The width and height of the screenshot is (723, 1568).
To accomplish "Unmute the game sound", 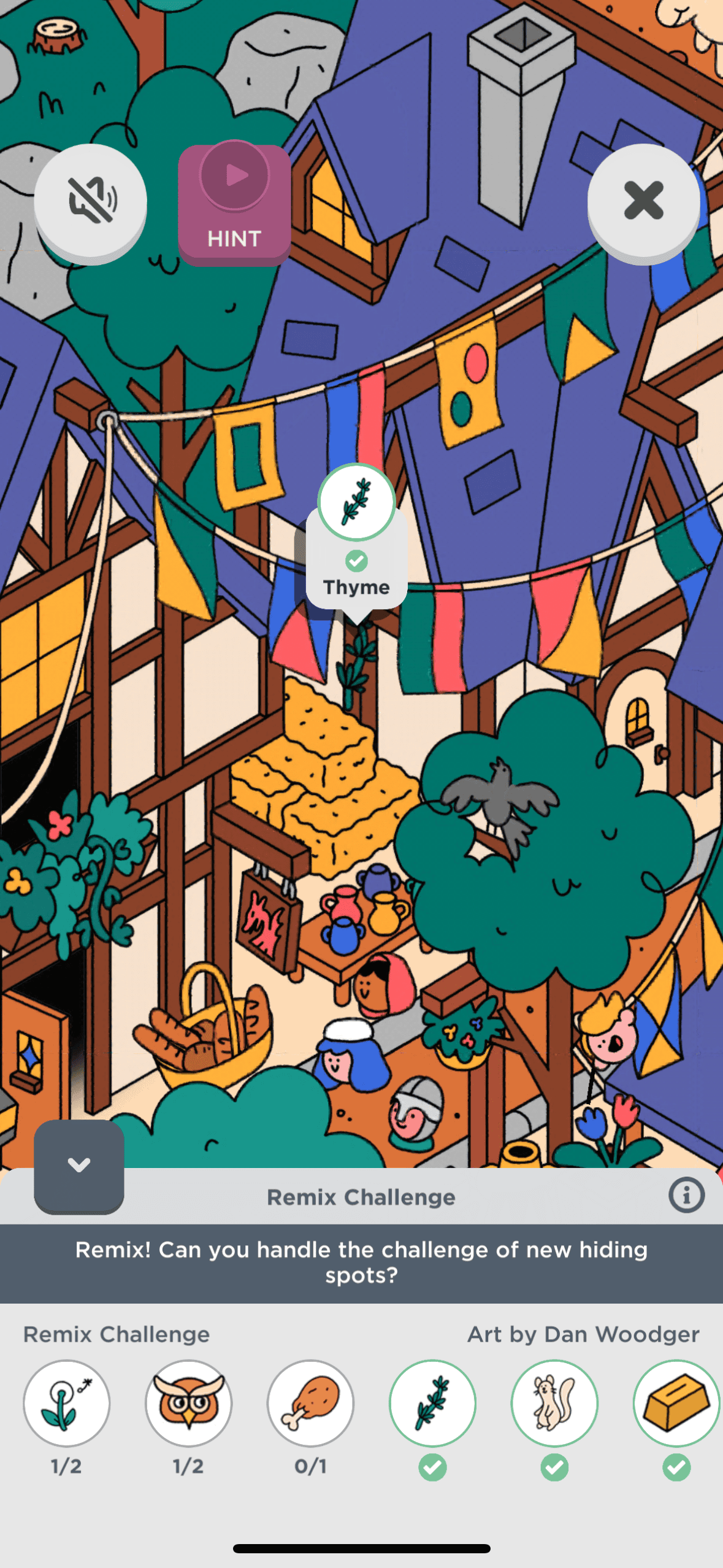I will point(90,201).
